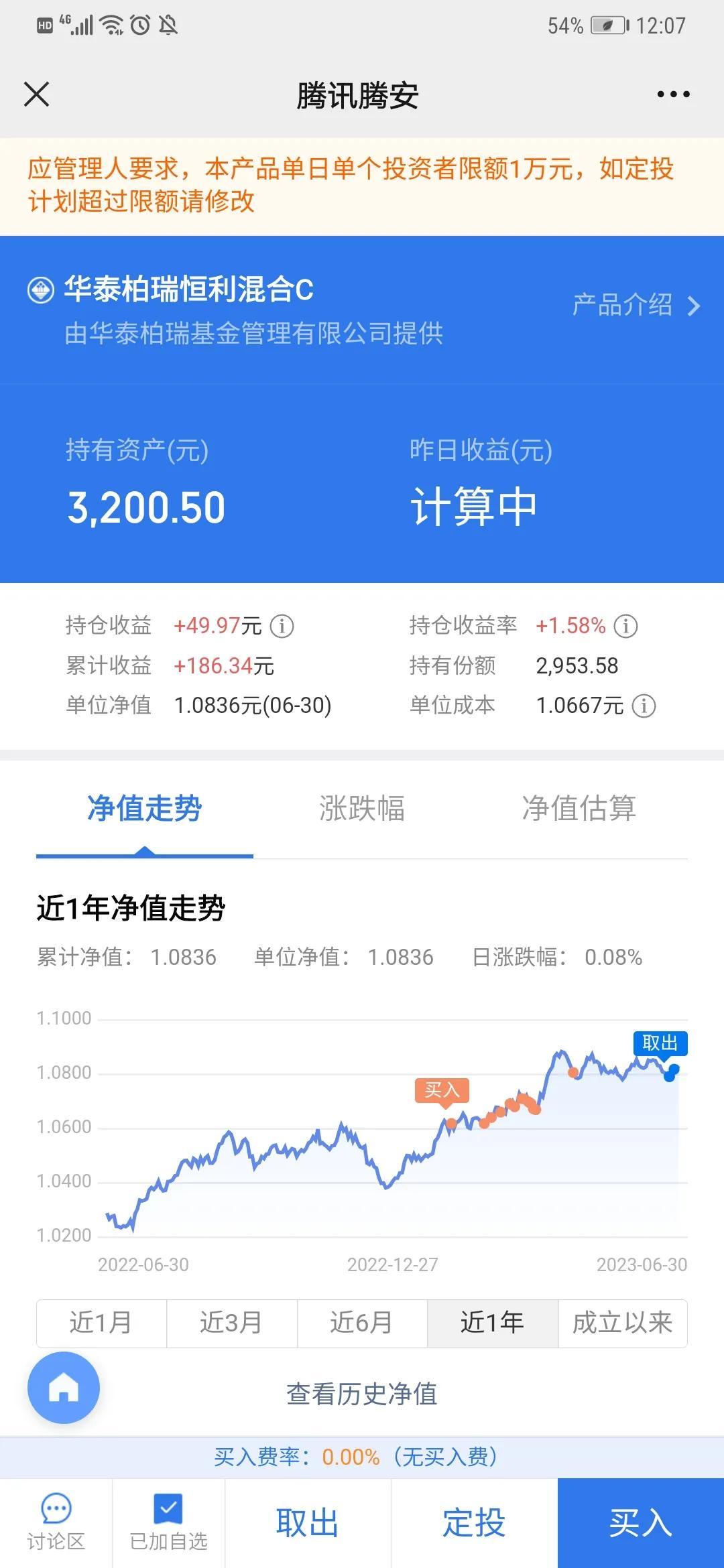Viewport: 724px width, 1568px height.
Task: Close the 腾讯腾安 page
Action: point(37,94)
